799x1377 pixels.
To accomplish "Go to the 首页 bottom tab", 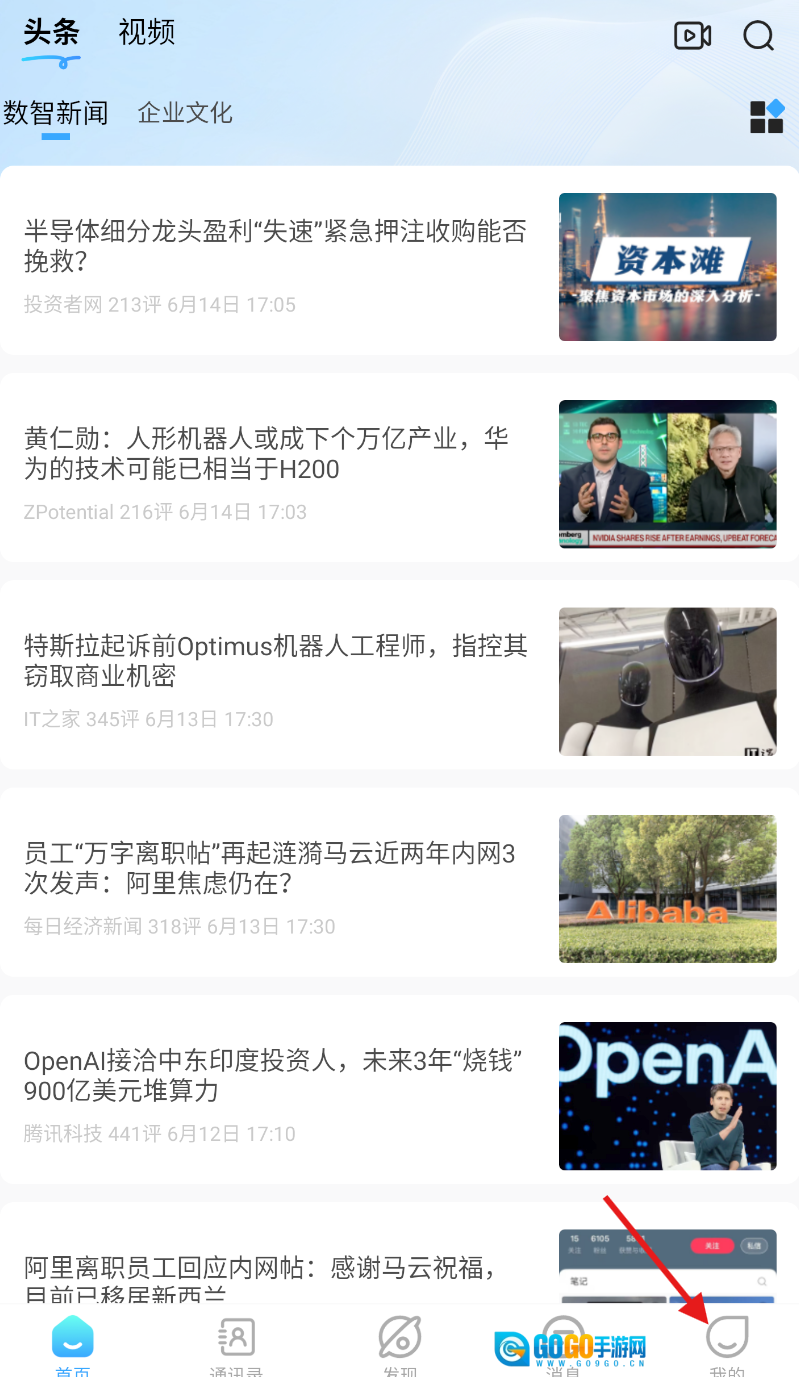I will click(x=72, y=1345).
